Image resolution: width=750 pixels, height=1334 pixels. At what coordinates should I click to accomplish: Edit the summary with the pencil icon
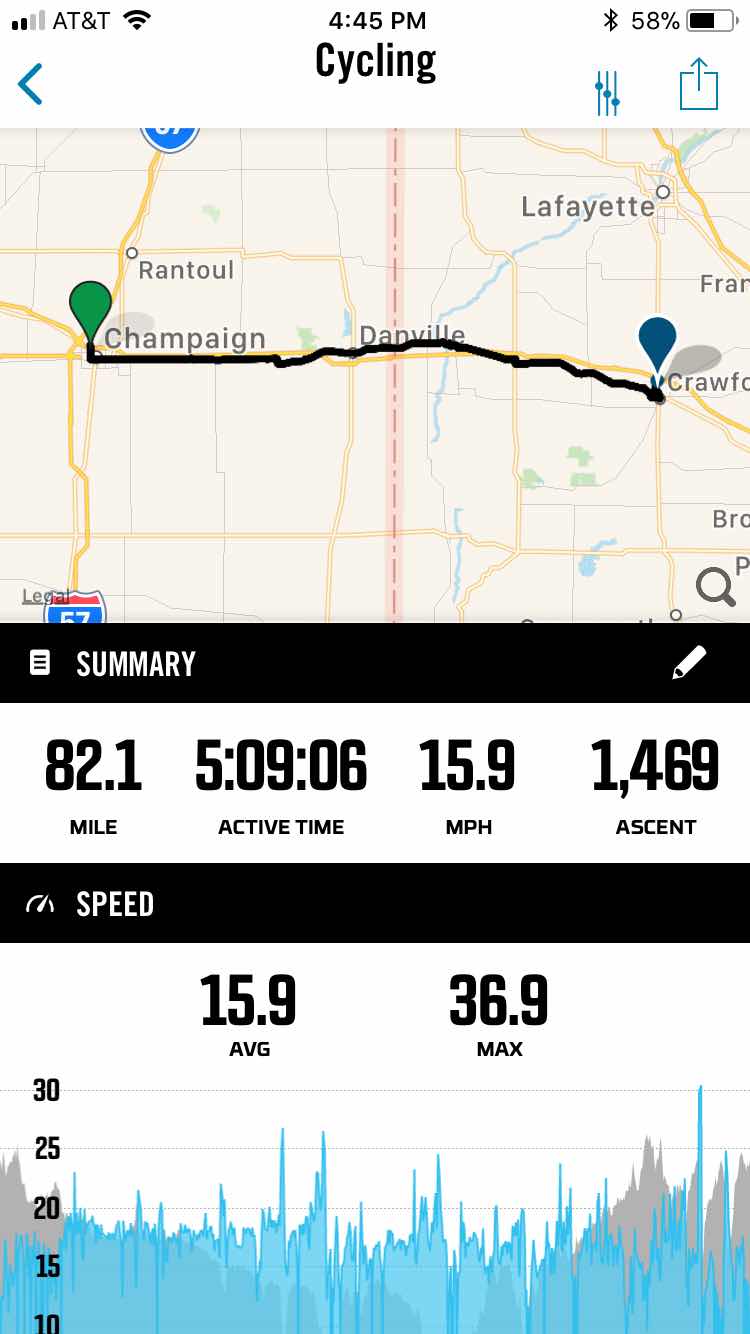689,662
